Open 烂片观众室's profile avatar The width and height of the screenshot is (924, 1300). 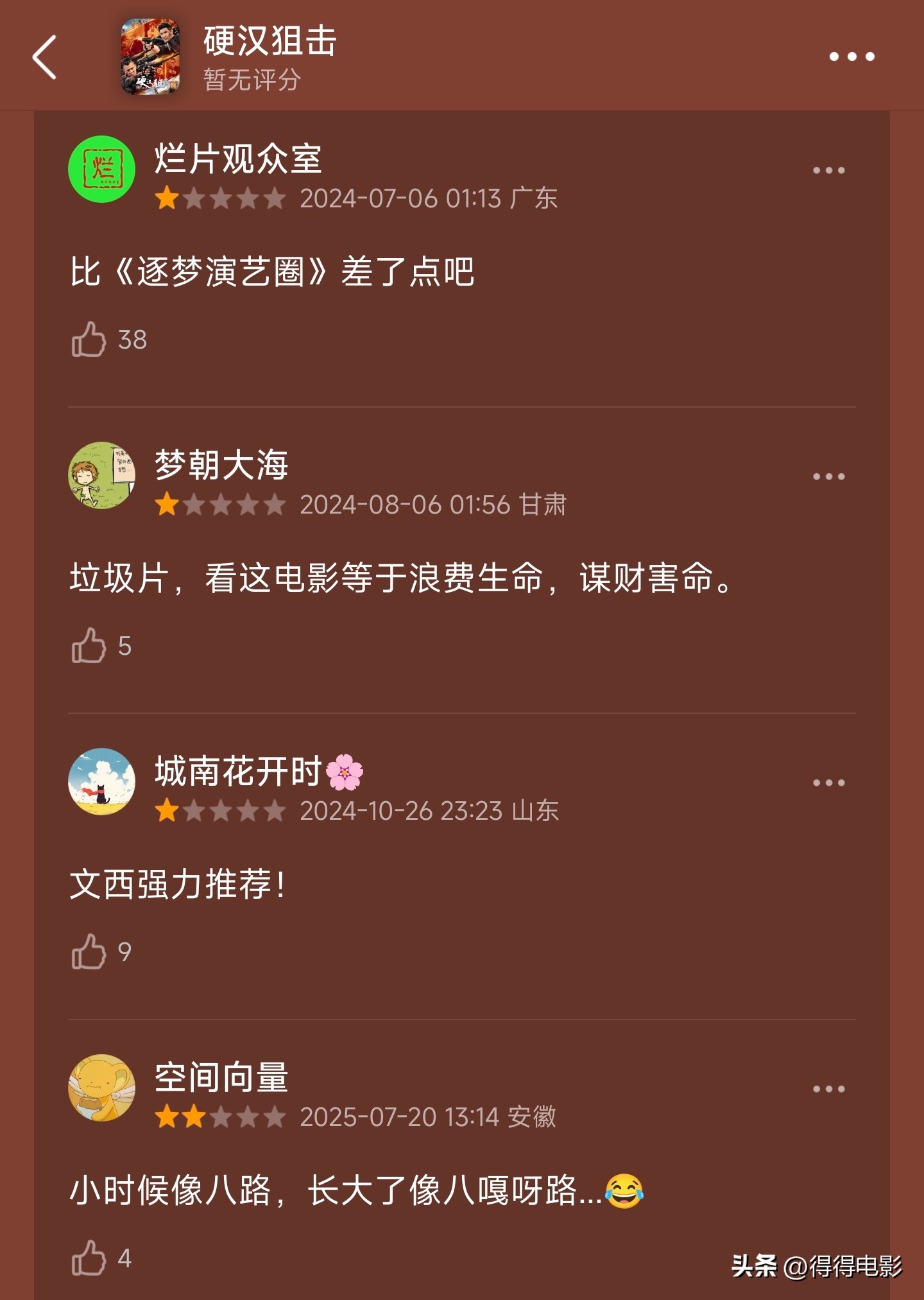pyautogui.click(x=101, y=169)
